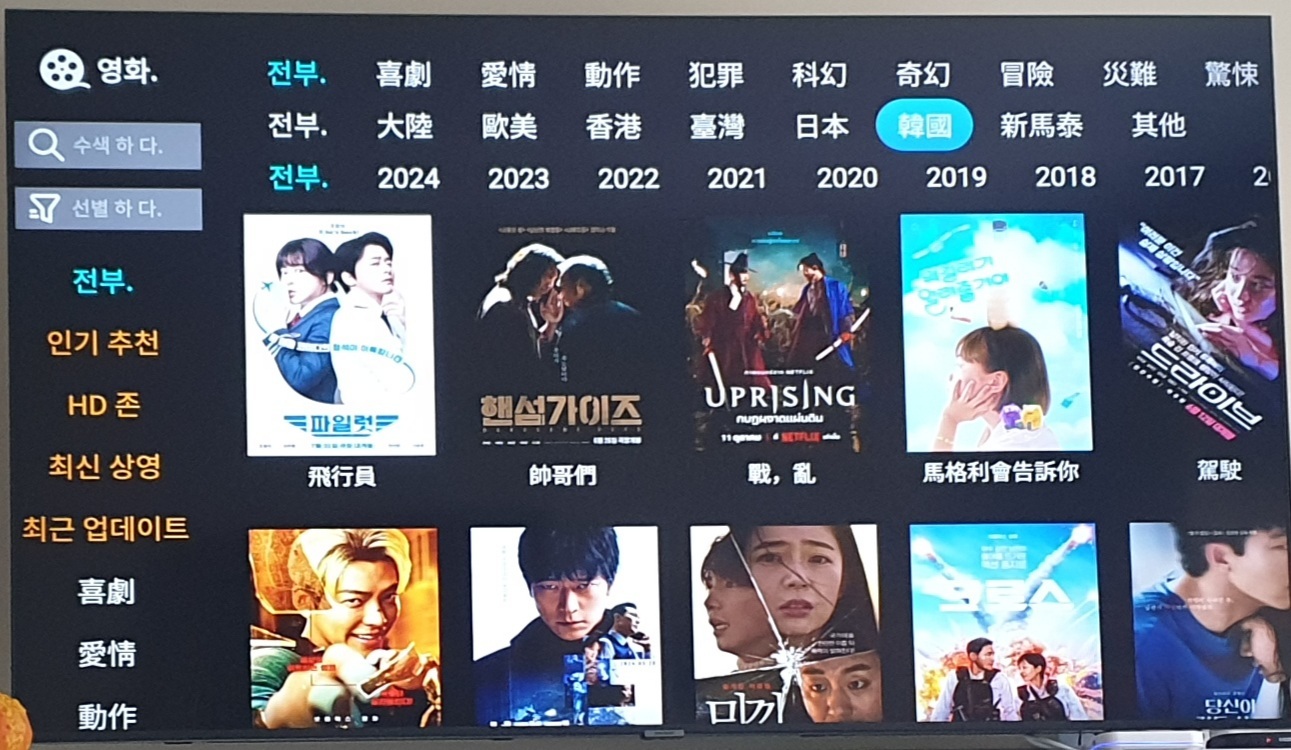Open the Uprising movie 戰，亂

click(x=780, y=336)
